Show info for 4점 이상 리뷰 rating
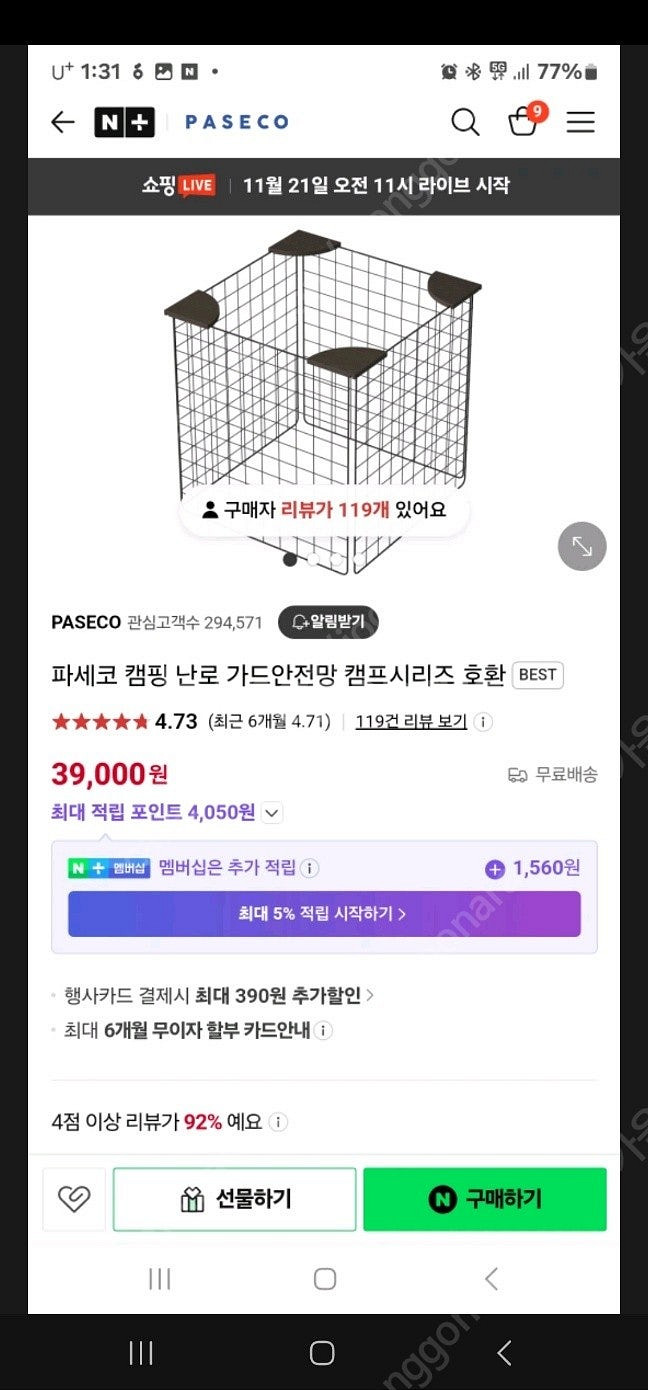The width and height of the screenshot is (648, 1390). (x=279, y=1122)
